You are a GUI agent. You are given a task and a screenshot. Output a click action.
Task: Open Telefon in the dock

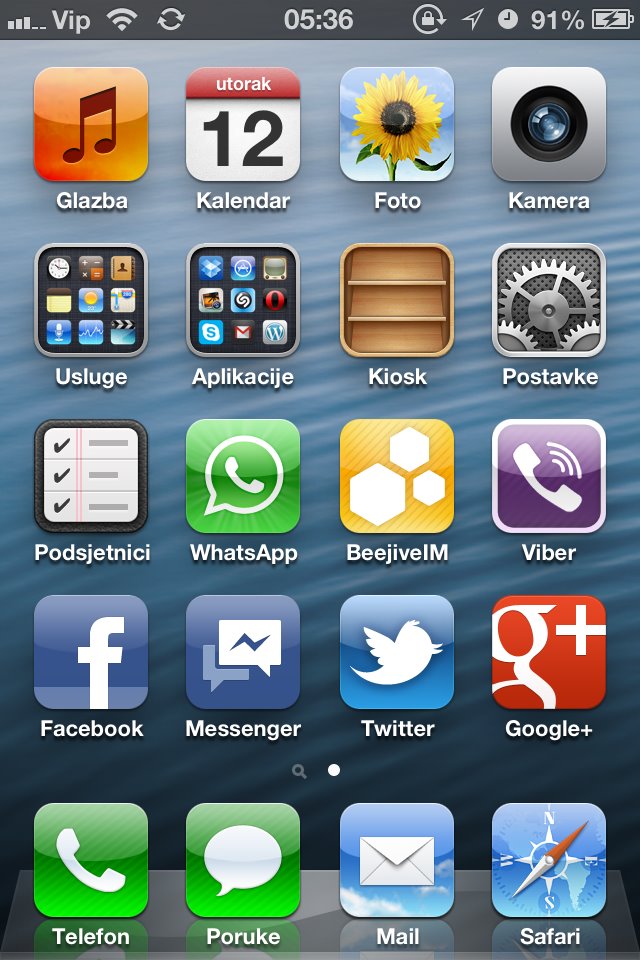(x=91, y=860)
